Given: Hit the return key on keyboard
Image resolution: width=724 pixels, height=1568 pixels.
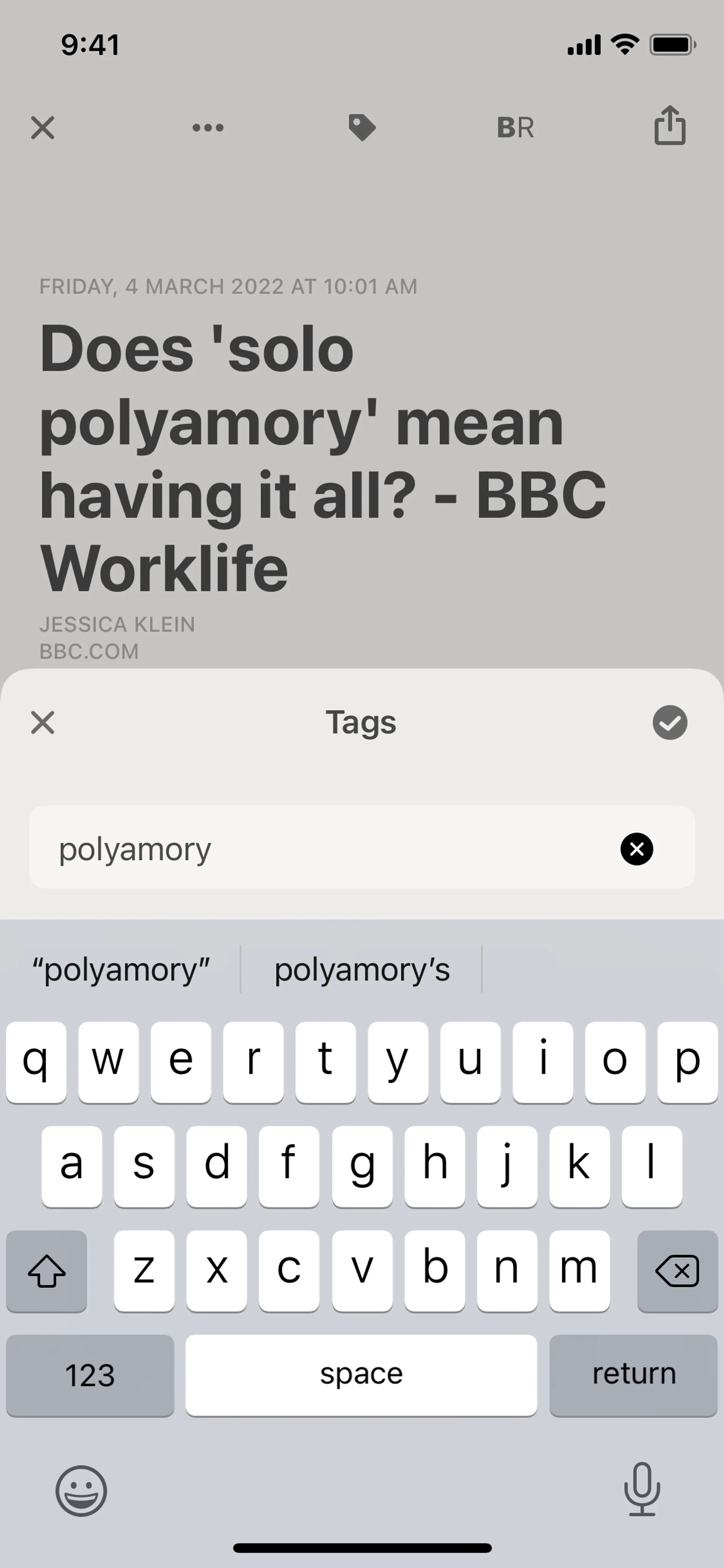Looking at the screenshot, I should [x=633, y=1375].
